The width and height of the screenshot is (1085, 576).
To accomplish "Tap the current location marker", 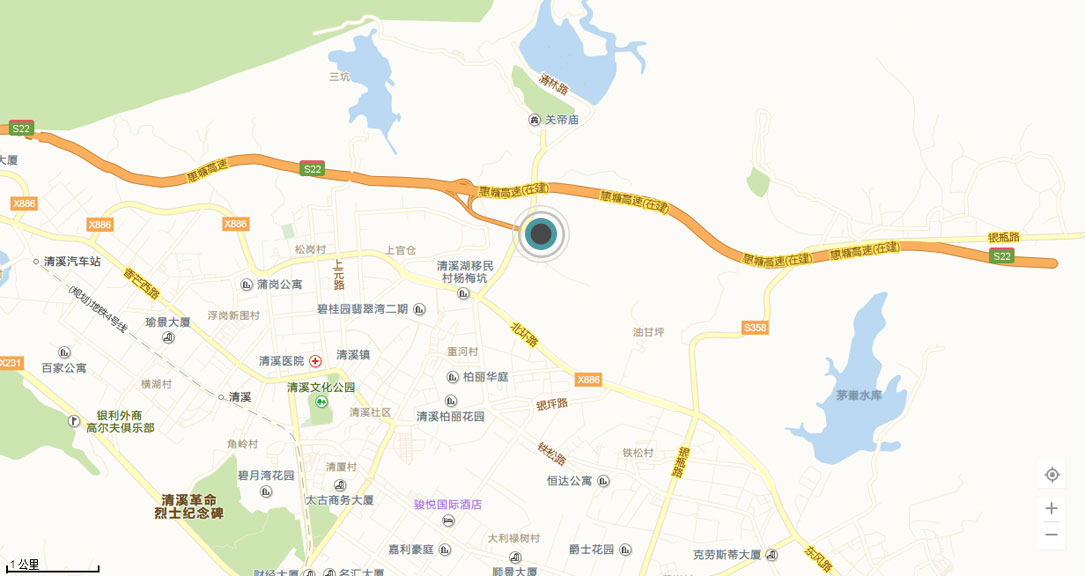I will pos(541,235).
